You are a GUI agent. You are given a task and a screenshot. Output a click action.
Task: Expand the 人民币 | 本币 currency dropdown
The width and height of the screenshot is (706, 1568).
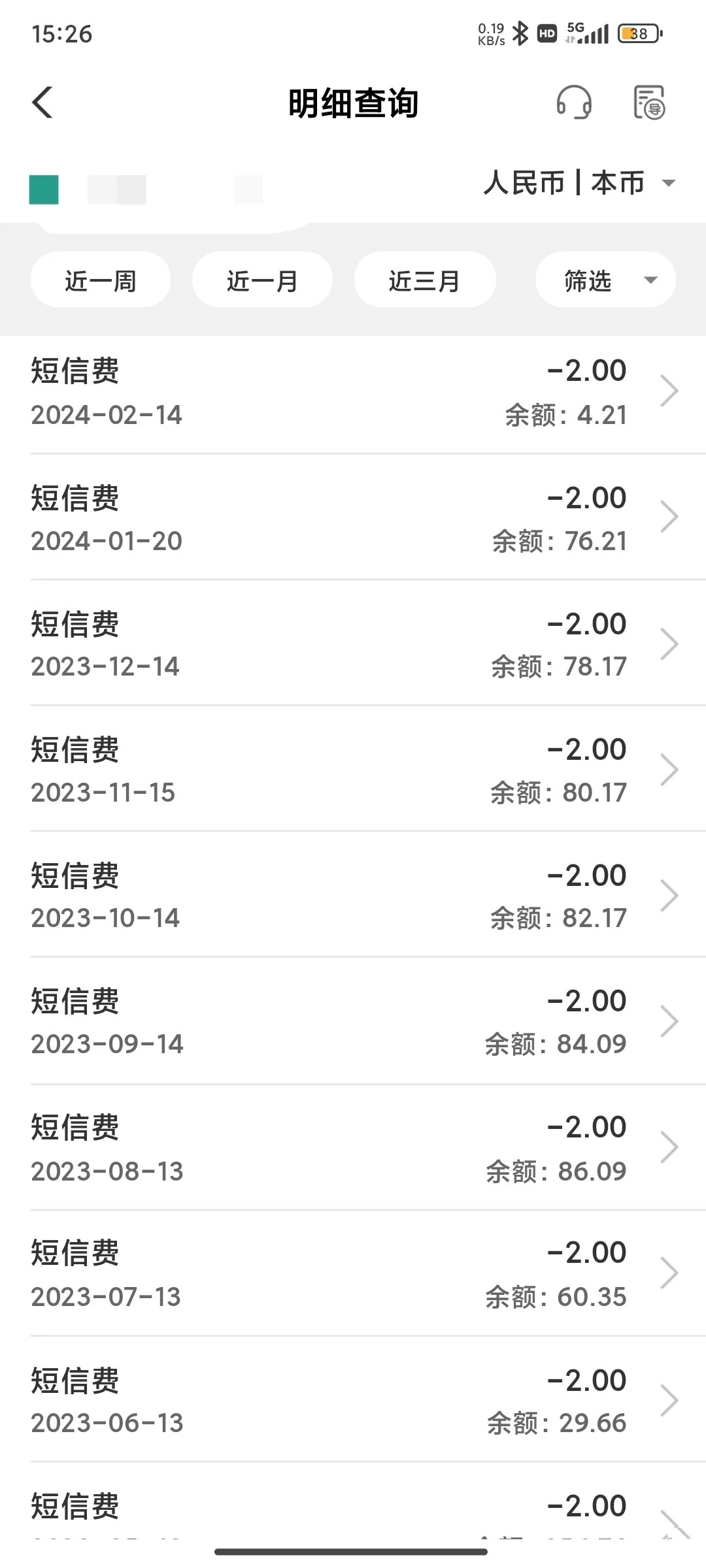click(x=579, y=183)
